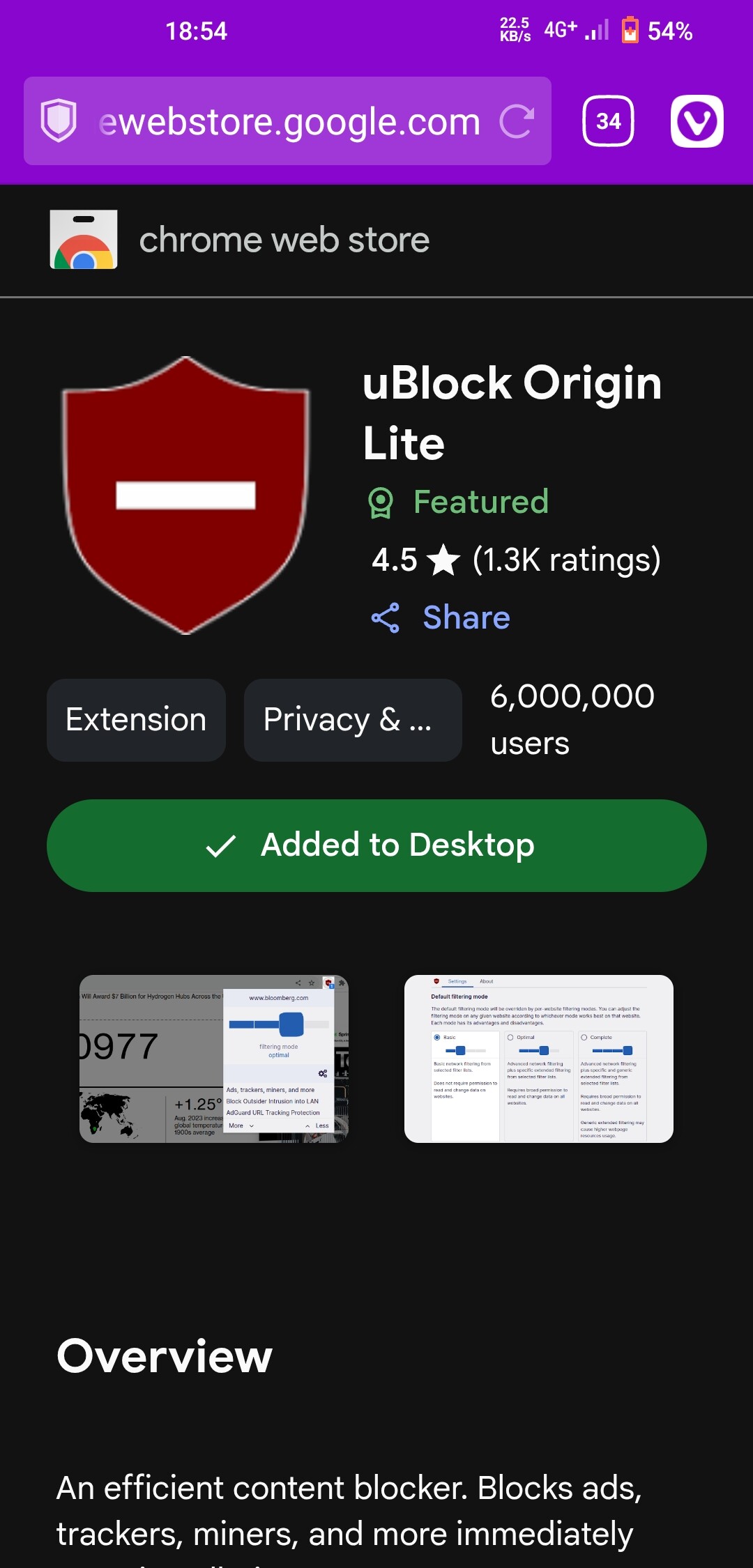Open the site shield tracker info
Image resolution: width=753 pixels, height=1568 pixels.
59,121
